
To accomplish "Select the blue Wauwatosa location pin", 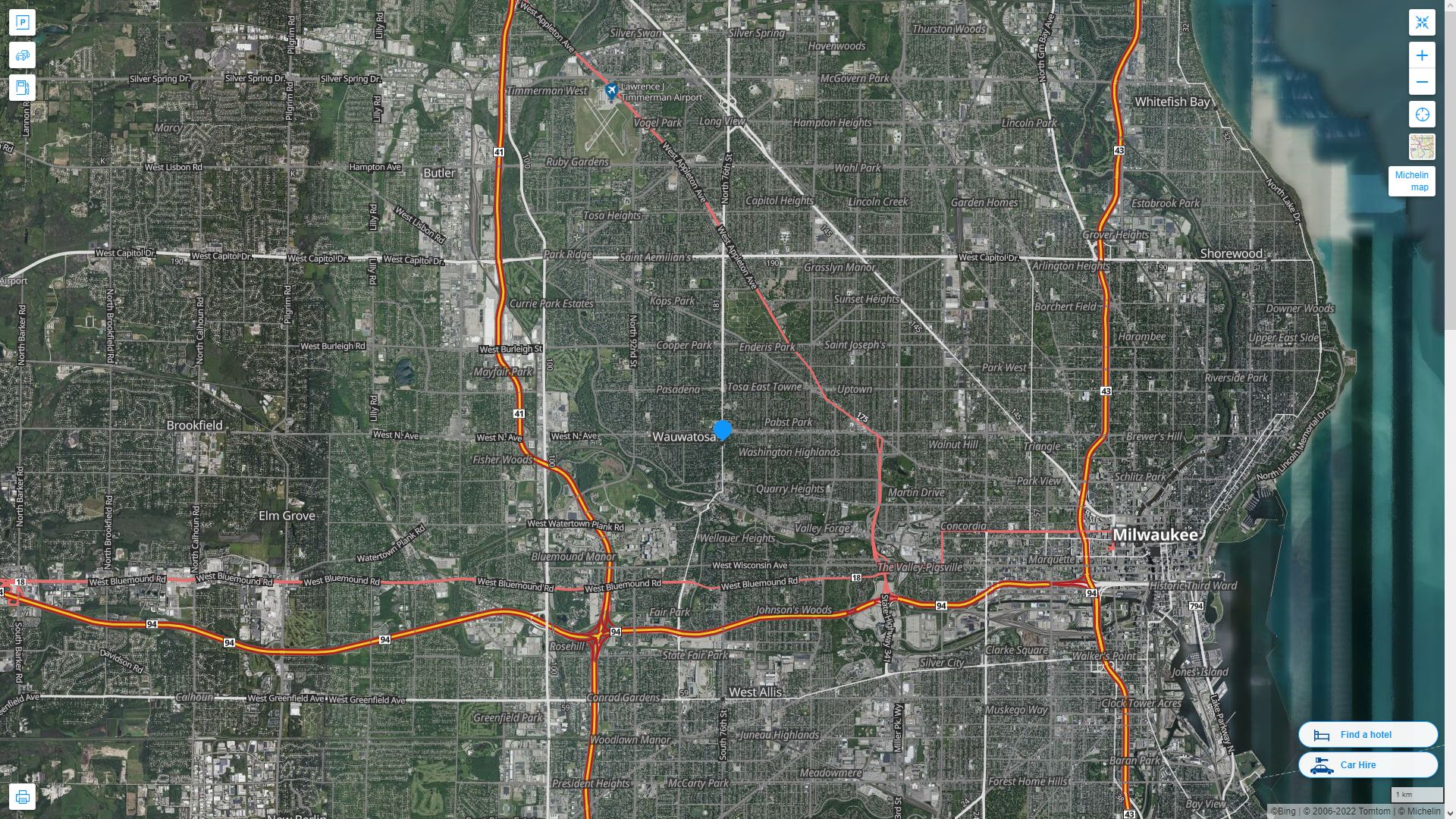I will pos(723,430).
